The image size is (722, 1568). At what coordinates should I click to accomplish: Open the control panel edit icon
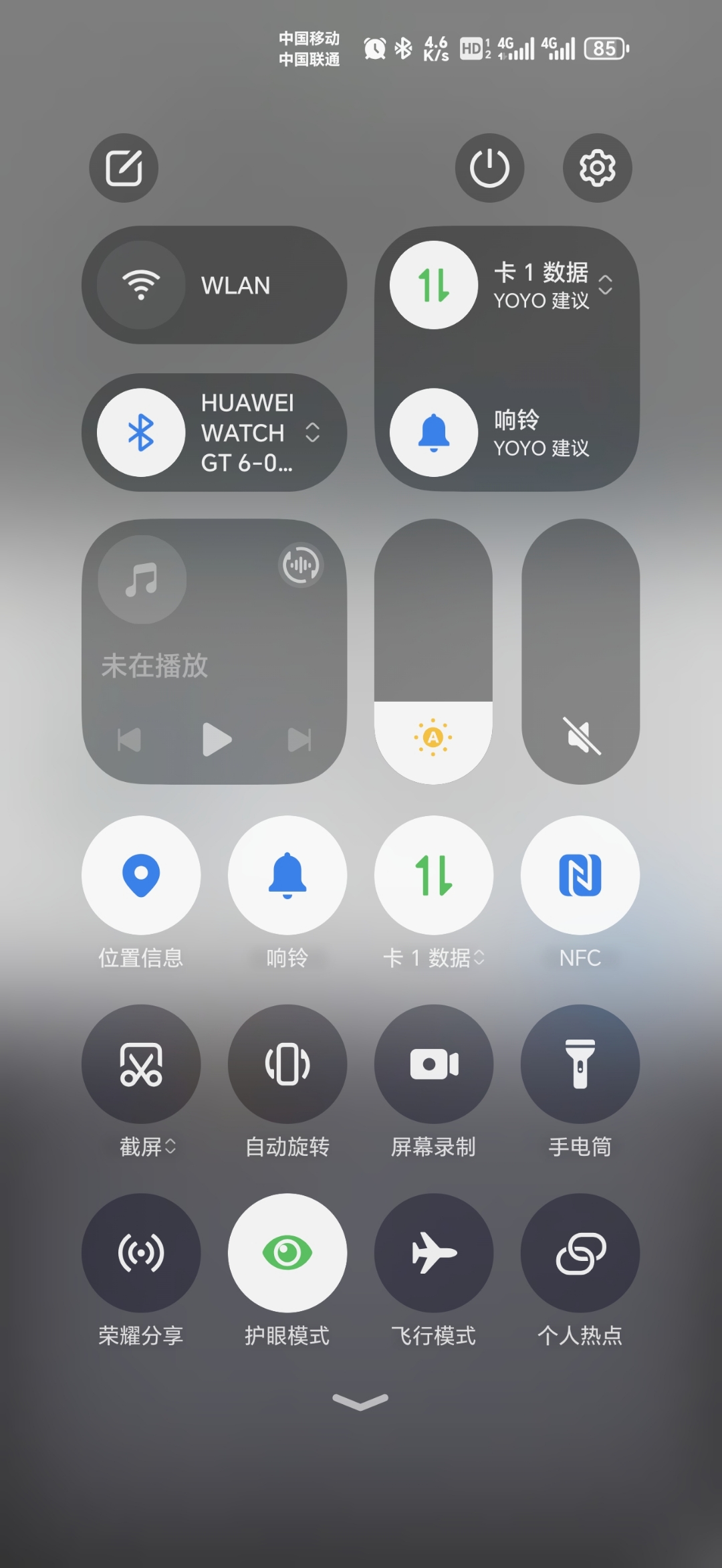point(123,169)
